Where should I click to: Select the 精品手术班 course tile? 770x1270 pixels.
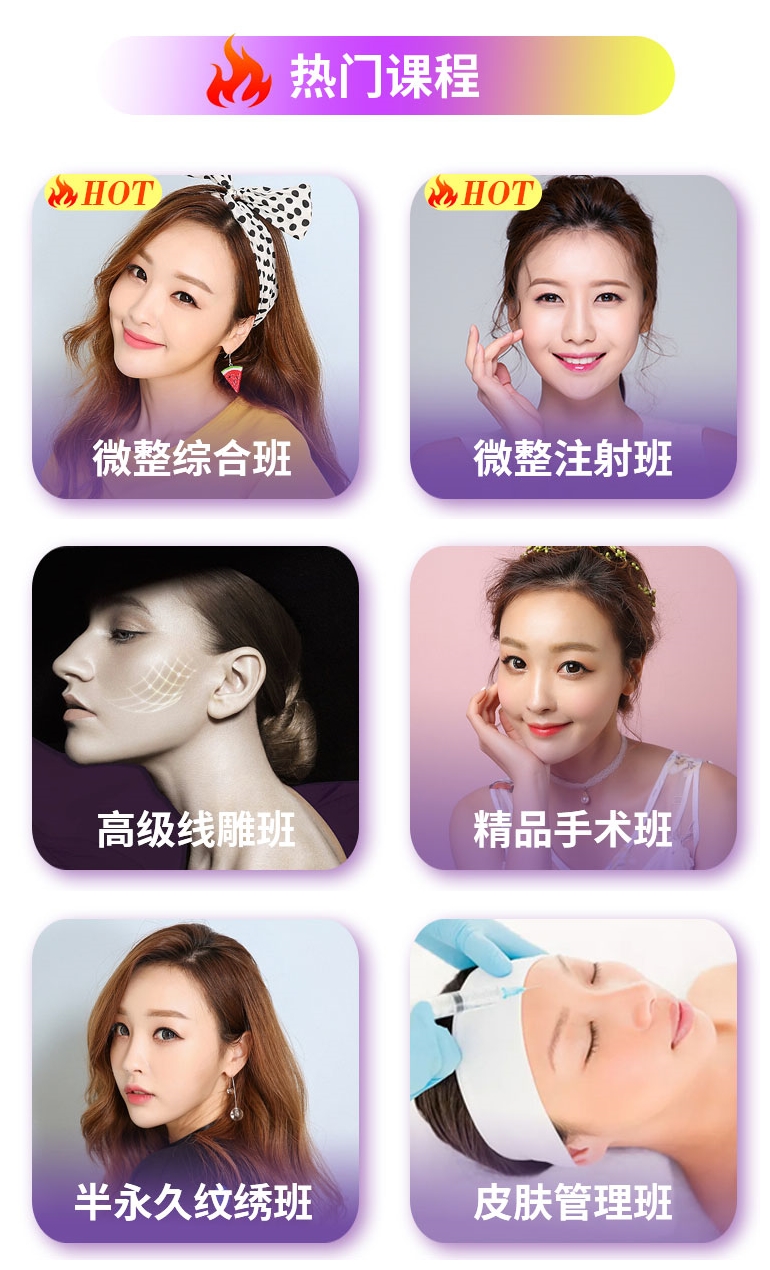click(573, 708)
